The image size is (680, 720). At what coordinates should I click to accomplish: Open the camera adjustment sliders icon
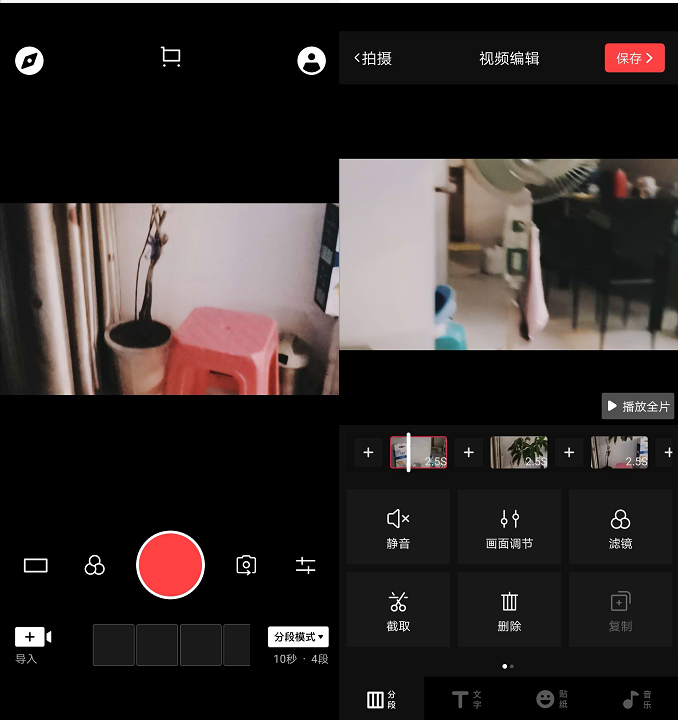tap(306, 566)
